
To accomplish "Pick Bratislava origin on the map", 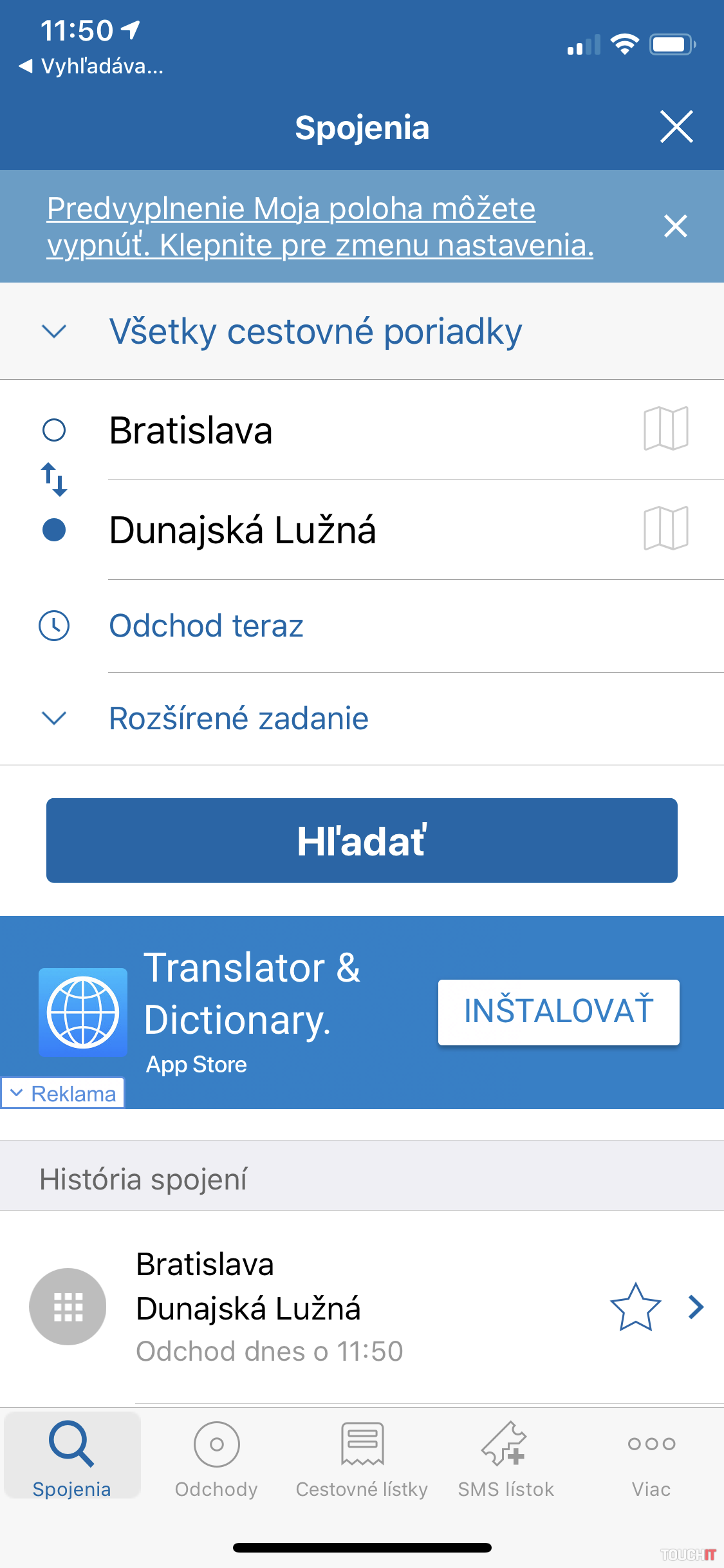I will (665, 429).
